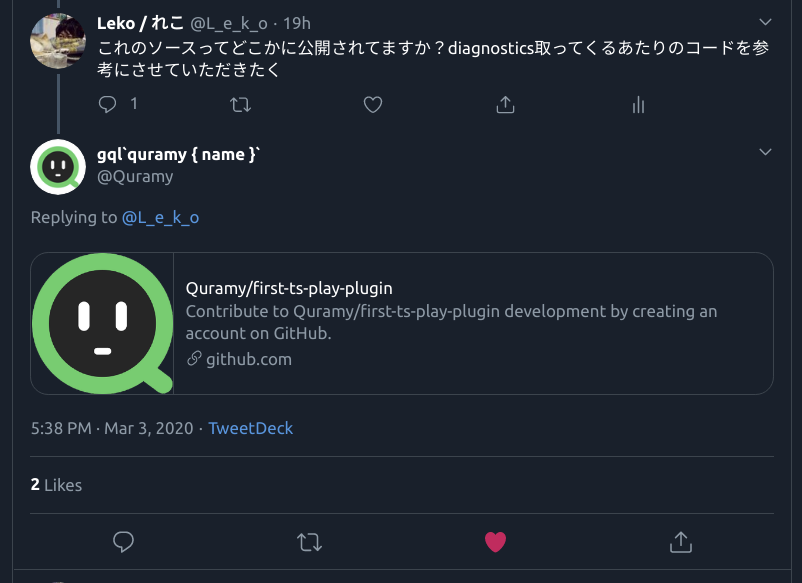802x583 pixels.
Task: Open Leko's profile avatar
Action: click(x=58, y=40)
